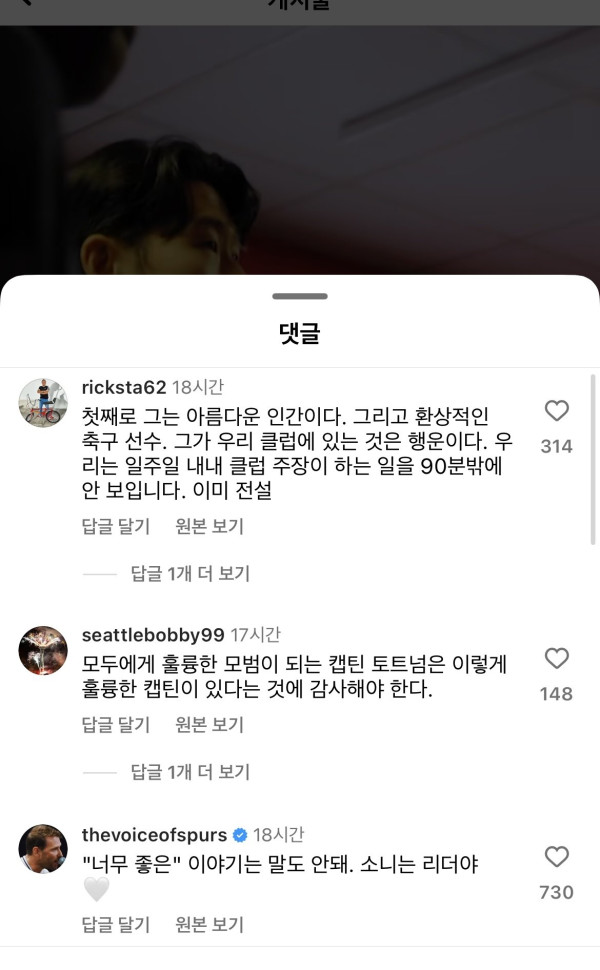Expand 1 more reply under ricksta62's comment
The height and width of the screenshot is (970, 600).
point(190,574)
